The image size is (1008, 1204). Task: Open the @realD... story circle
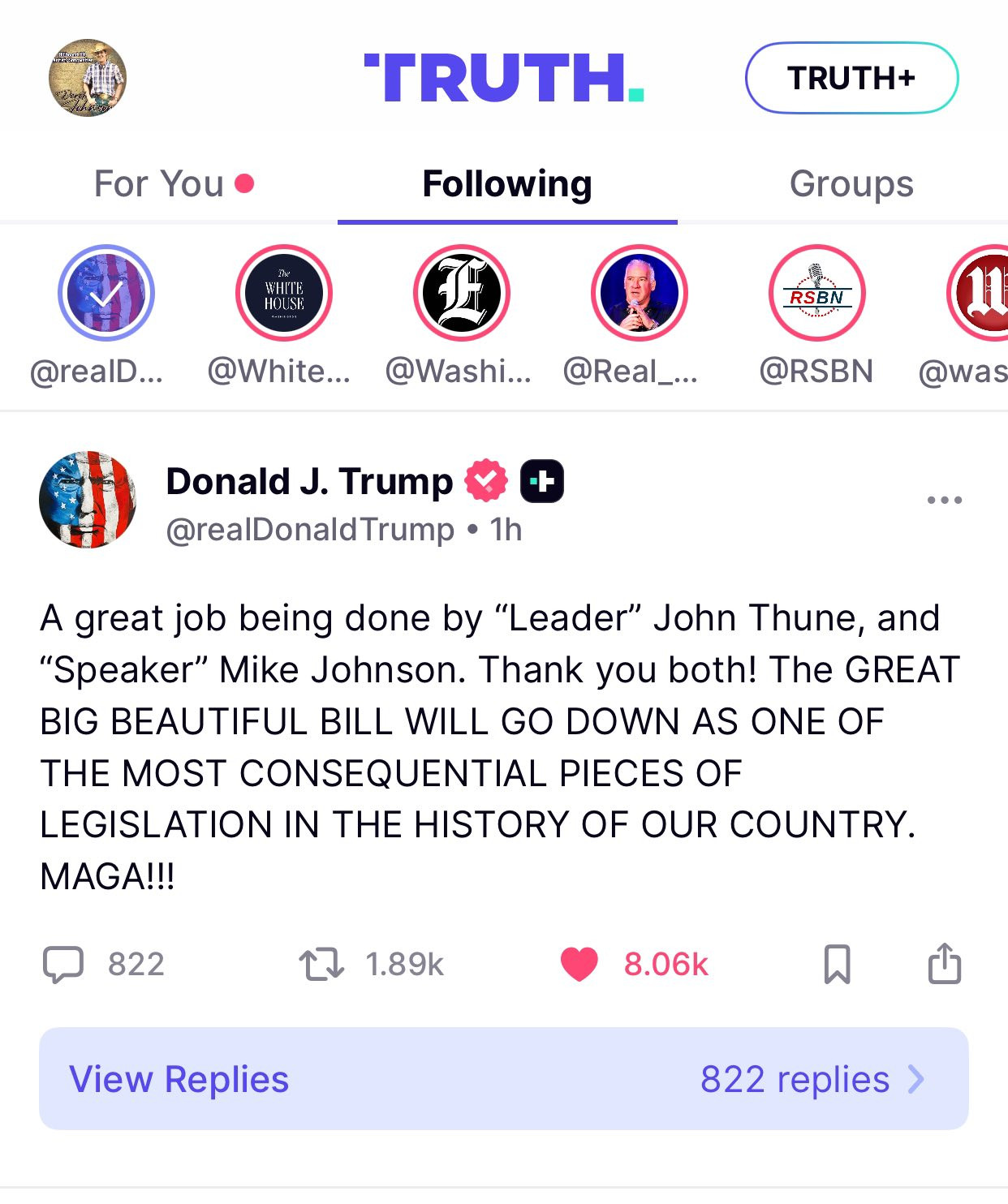click(x=106, y=293)
